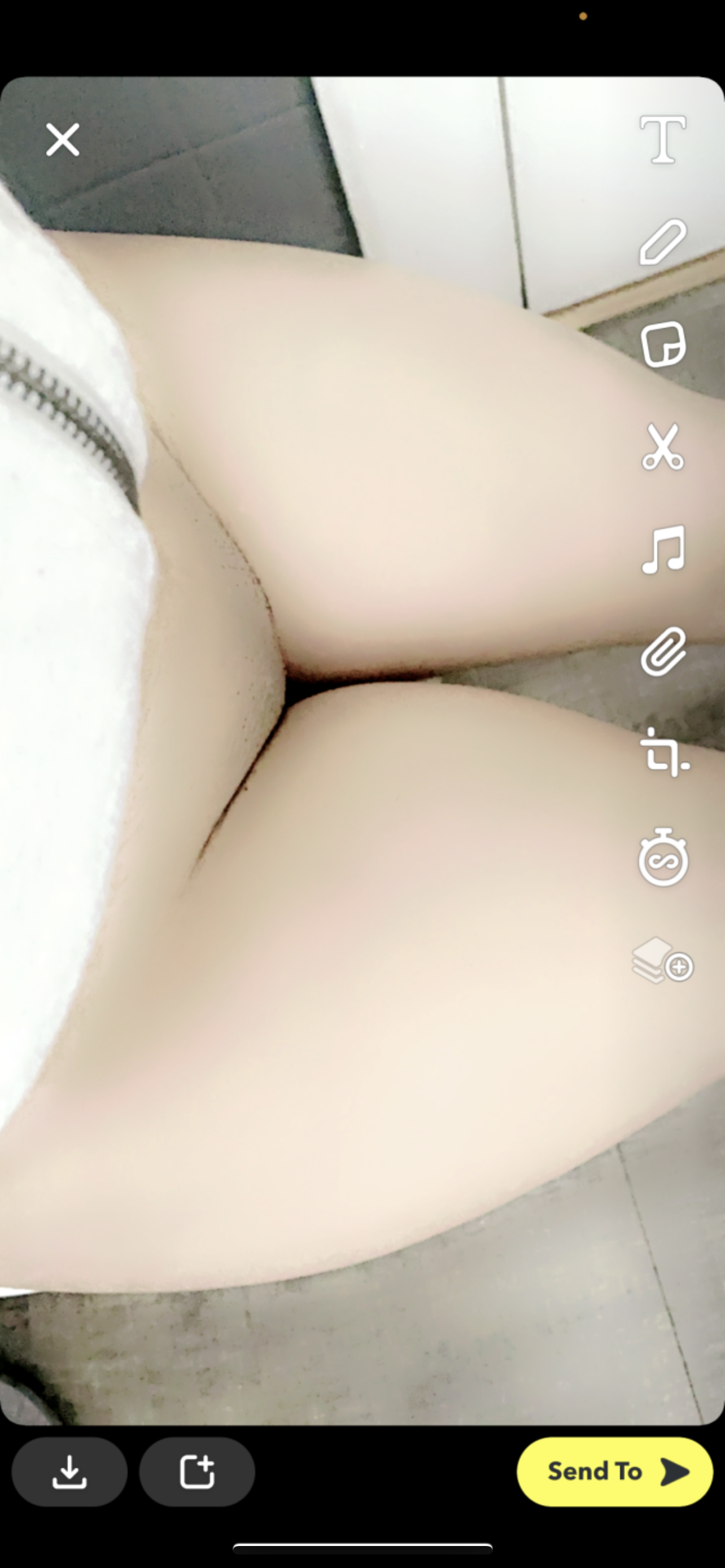The width and height of the screenshot is (725, 1568).
Task: Add text with the T tool
Action: click(x=663, y=139)
